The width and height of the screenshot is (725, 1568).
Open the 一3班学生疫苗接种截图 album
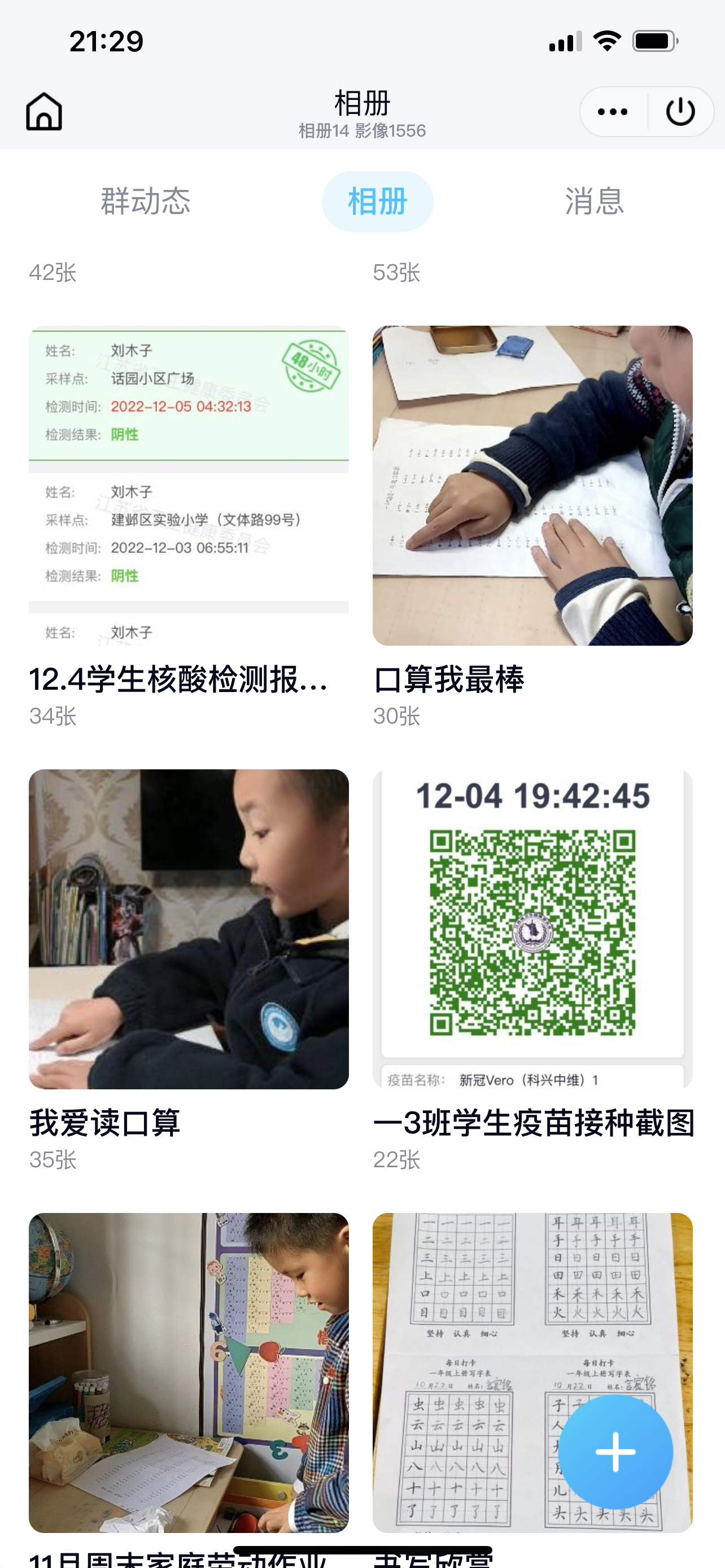[x=532, y=930]
